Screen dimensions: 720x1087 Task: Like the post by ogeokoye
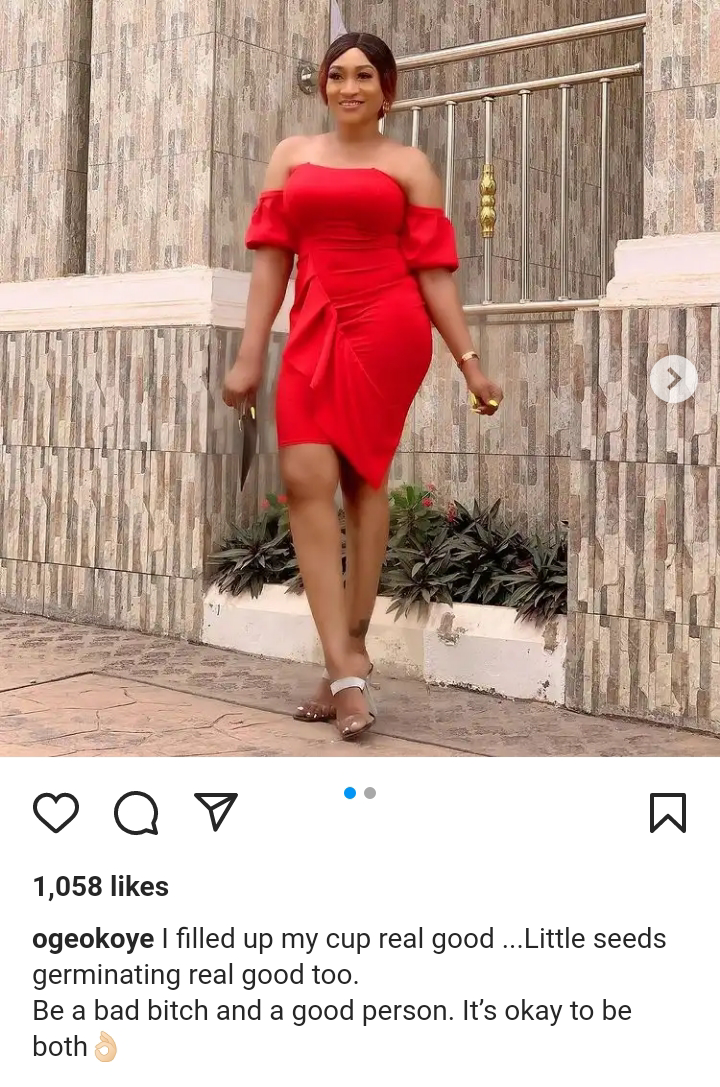click(56, 812)
